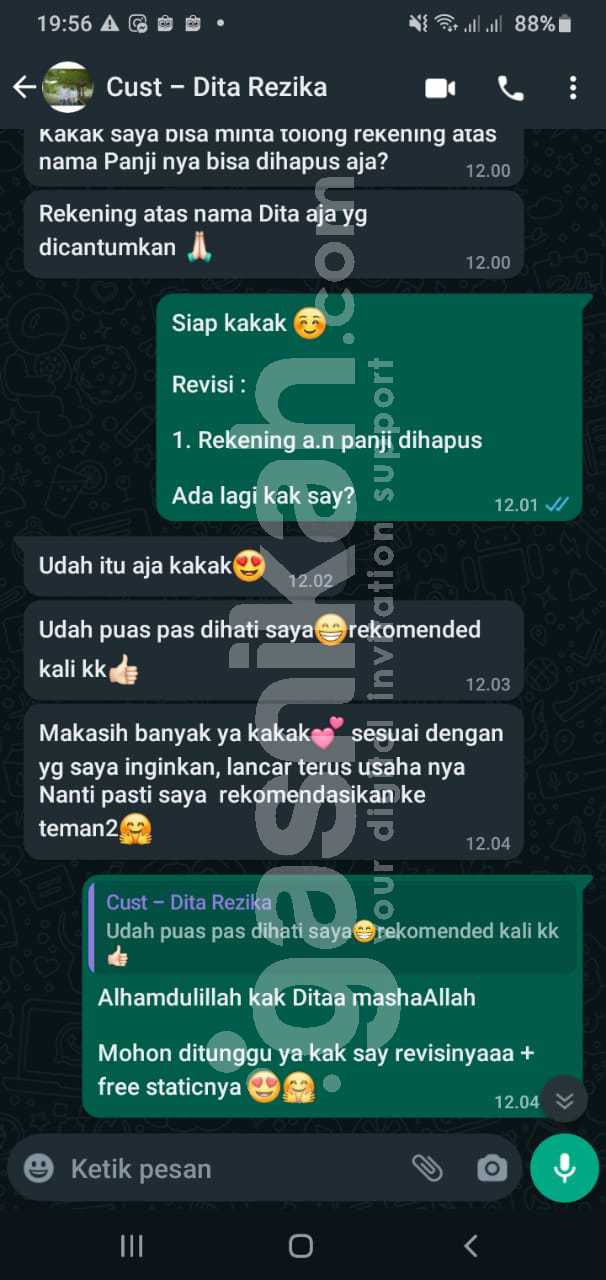Go to the home screen
The height and width of the screenshot is (1280, 606).
point(301,1245)
